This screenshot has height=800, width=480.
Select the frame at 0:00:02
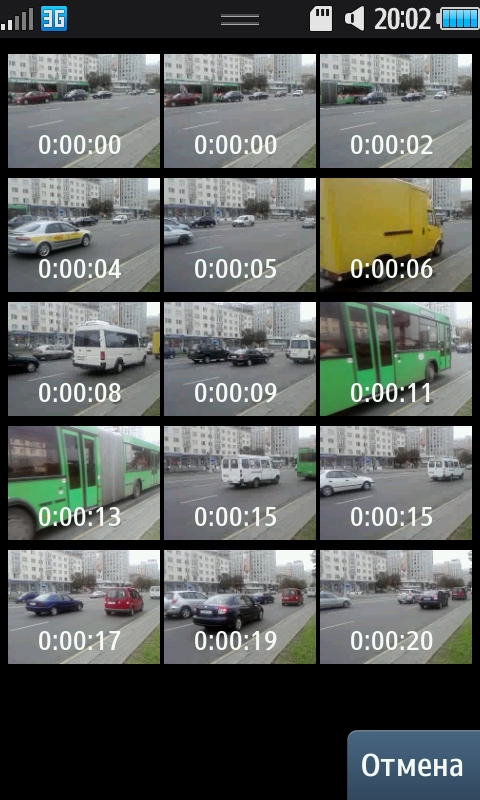(x=396, y=111)
